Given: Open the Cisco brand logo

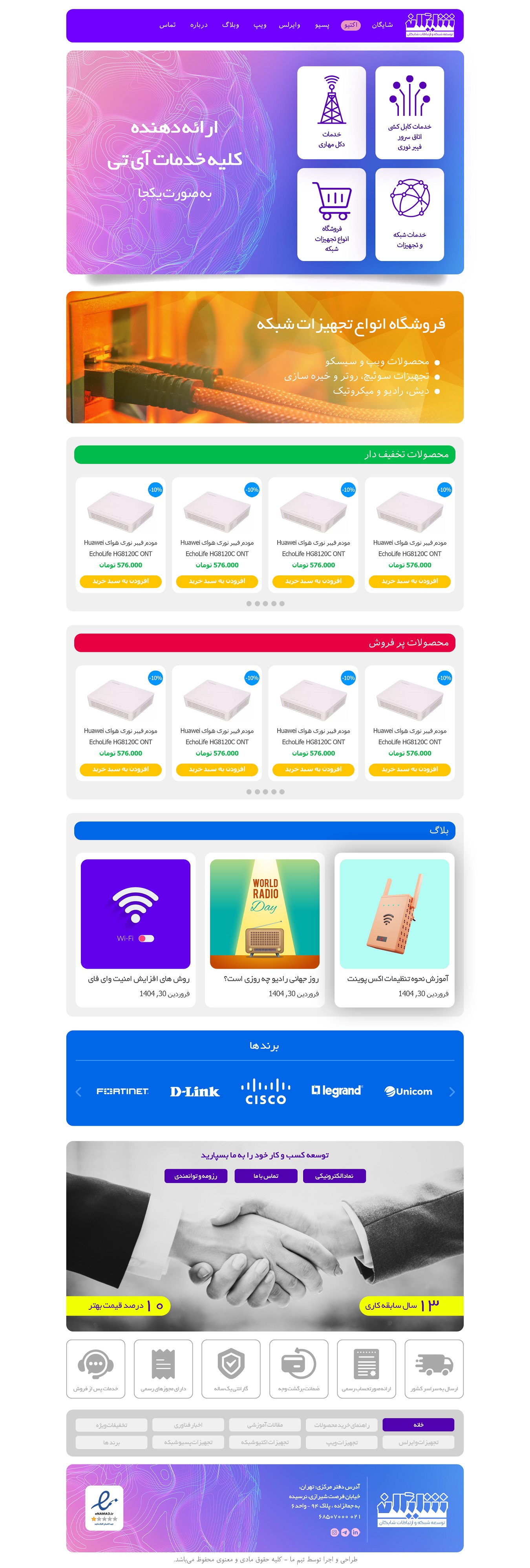Looking at the screenshot, I should (265, 1092).
